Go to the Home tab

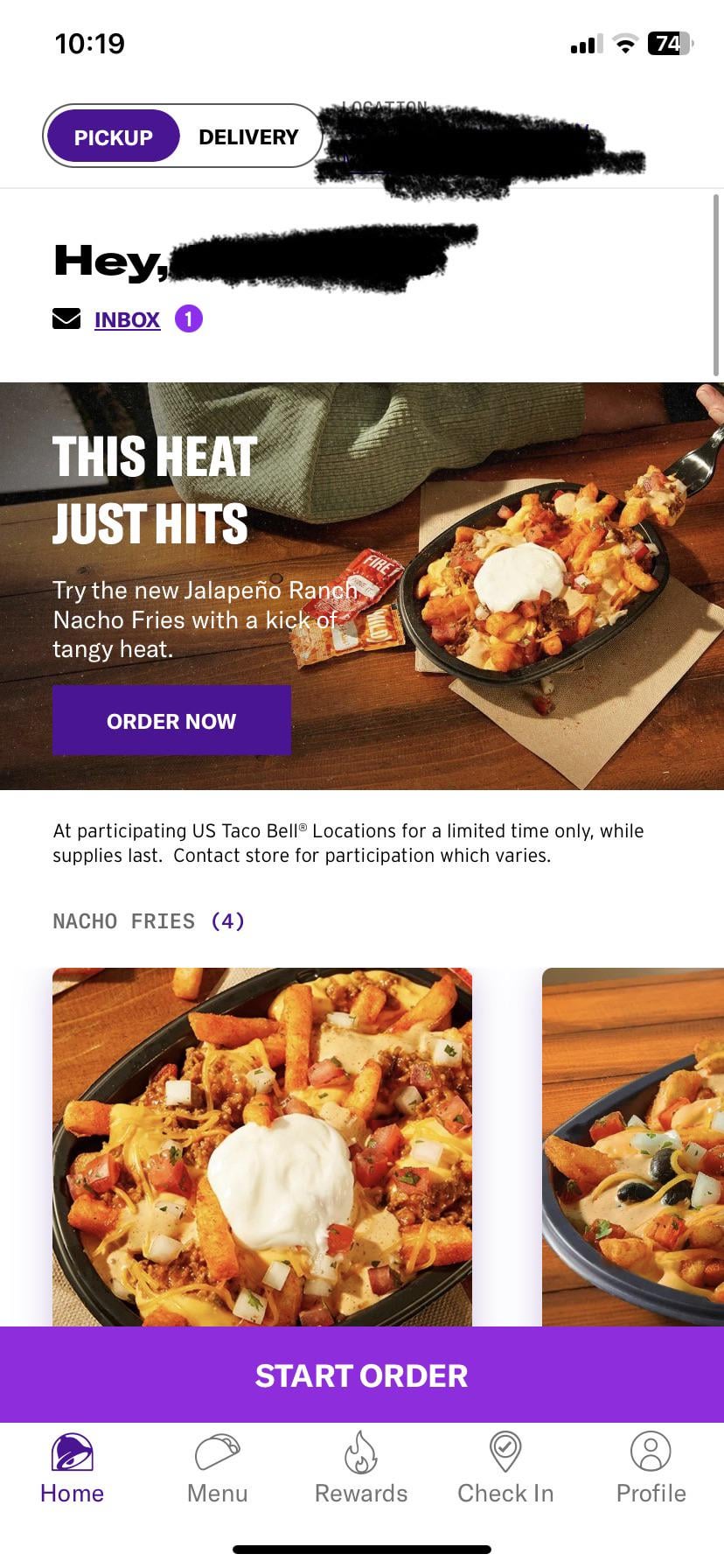click(x=73, y=1469)
